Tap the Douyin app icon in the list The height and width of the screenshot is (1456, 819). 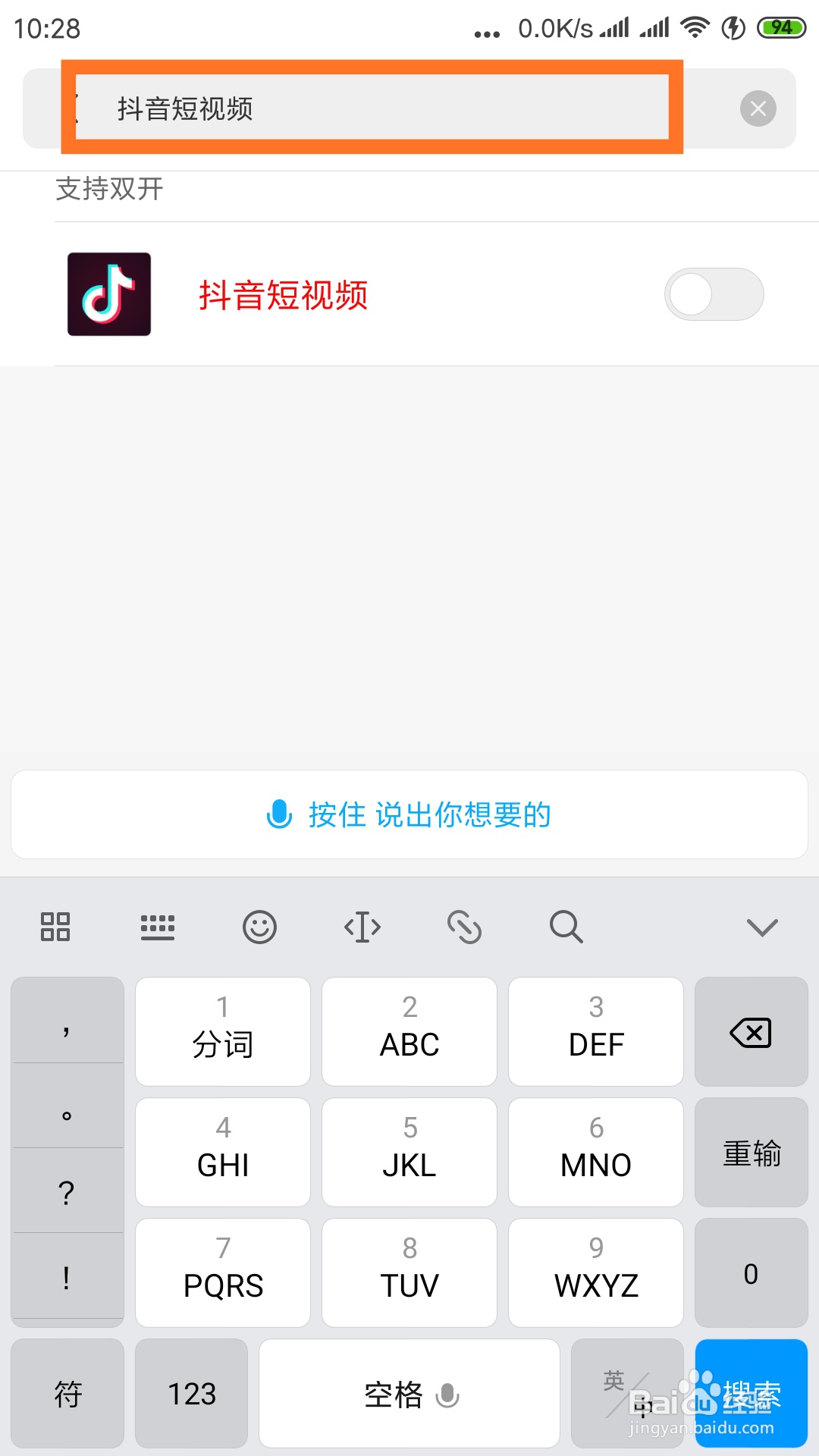pos(109,293)
